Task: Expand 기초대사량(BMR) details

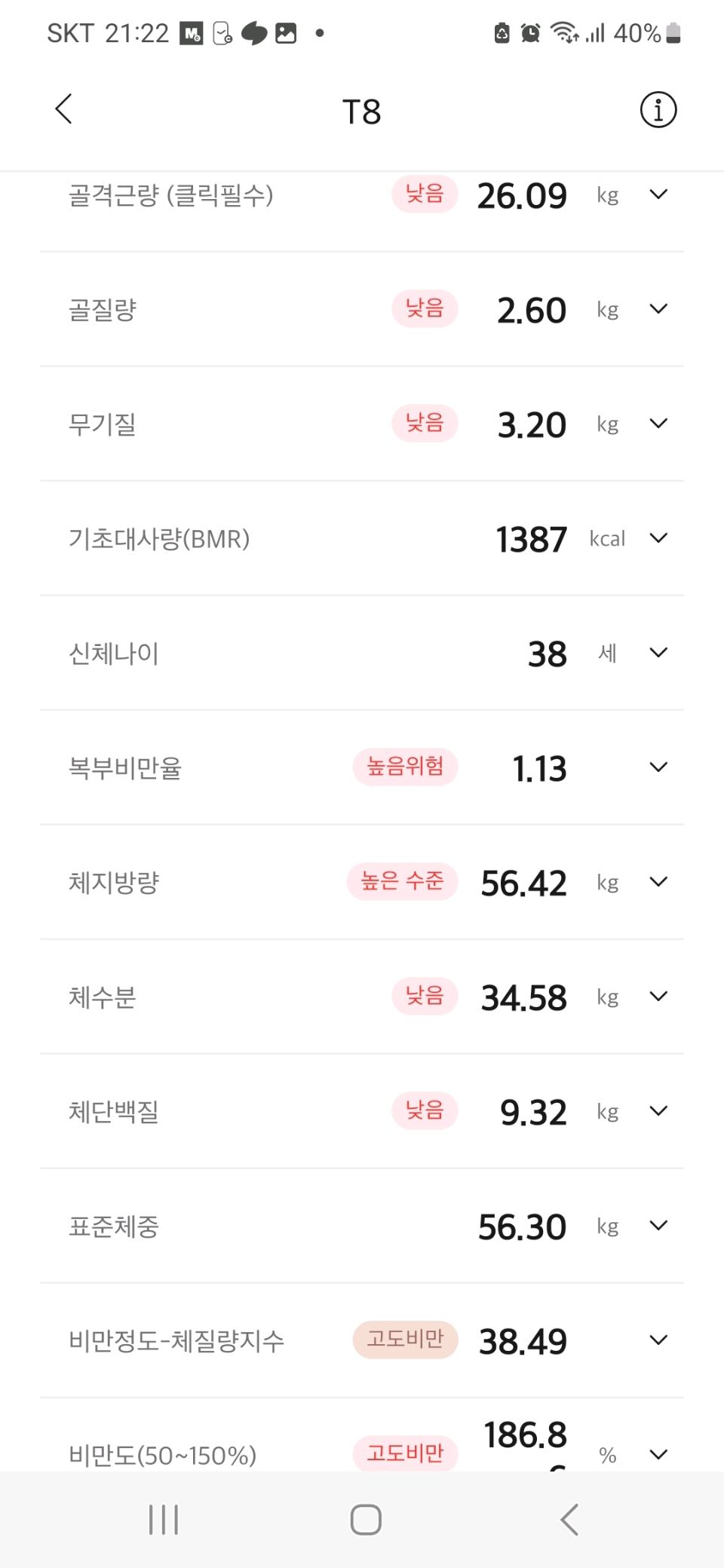Action: coord(658,538)
